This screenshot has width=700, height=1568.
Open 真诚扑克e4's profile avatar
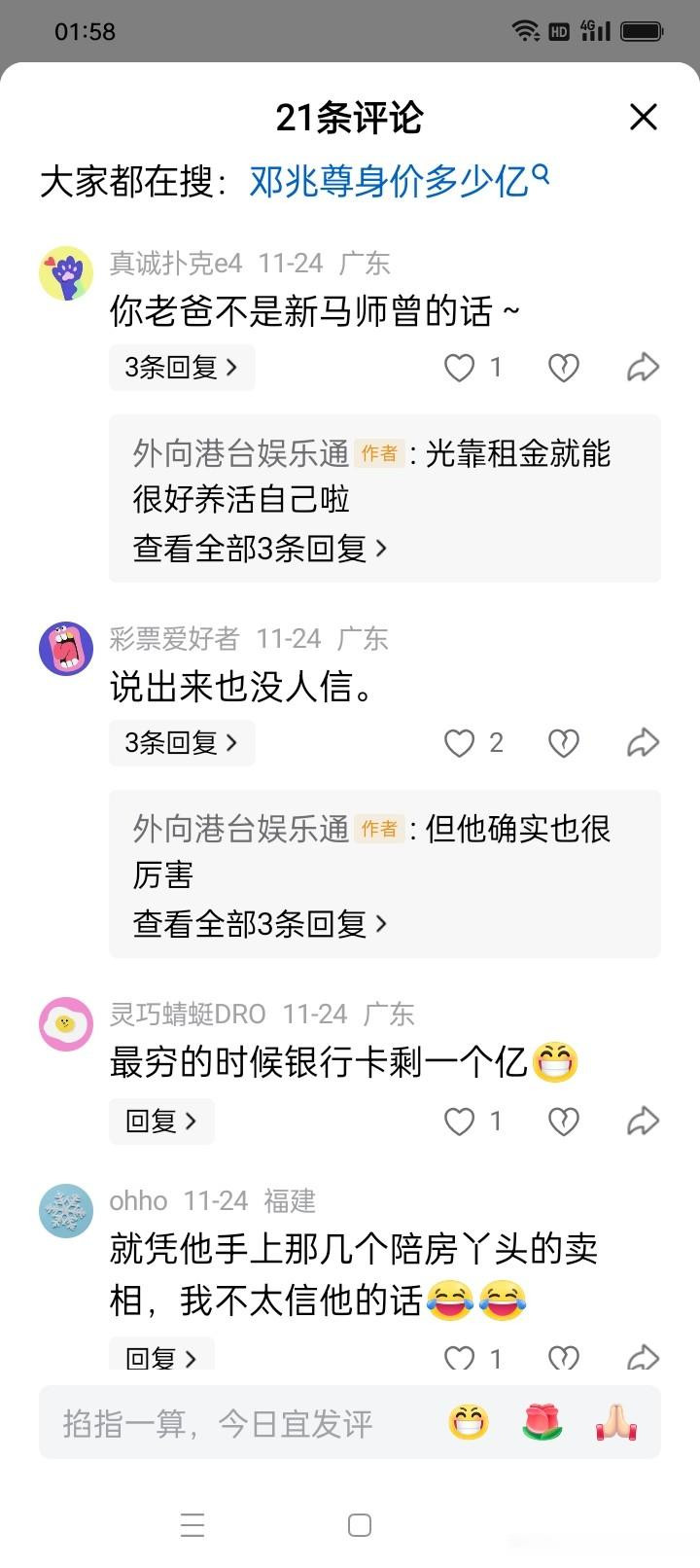click(x=66, y=273)
